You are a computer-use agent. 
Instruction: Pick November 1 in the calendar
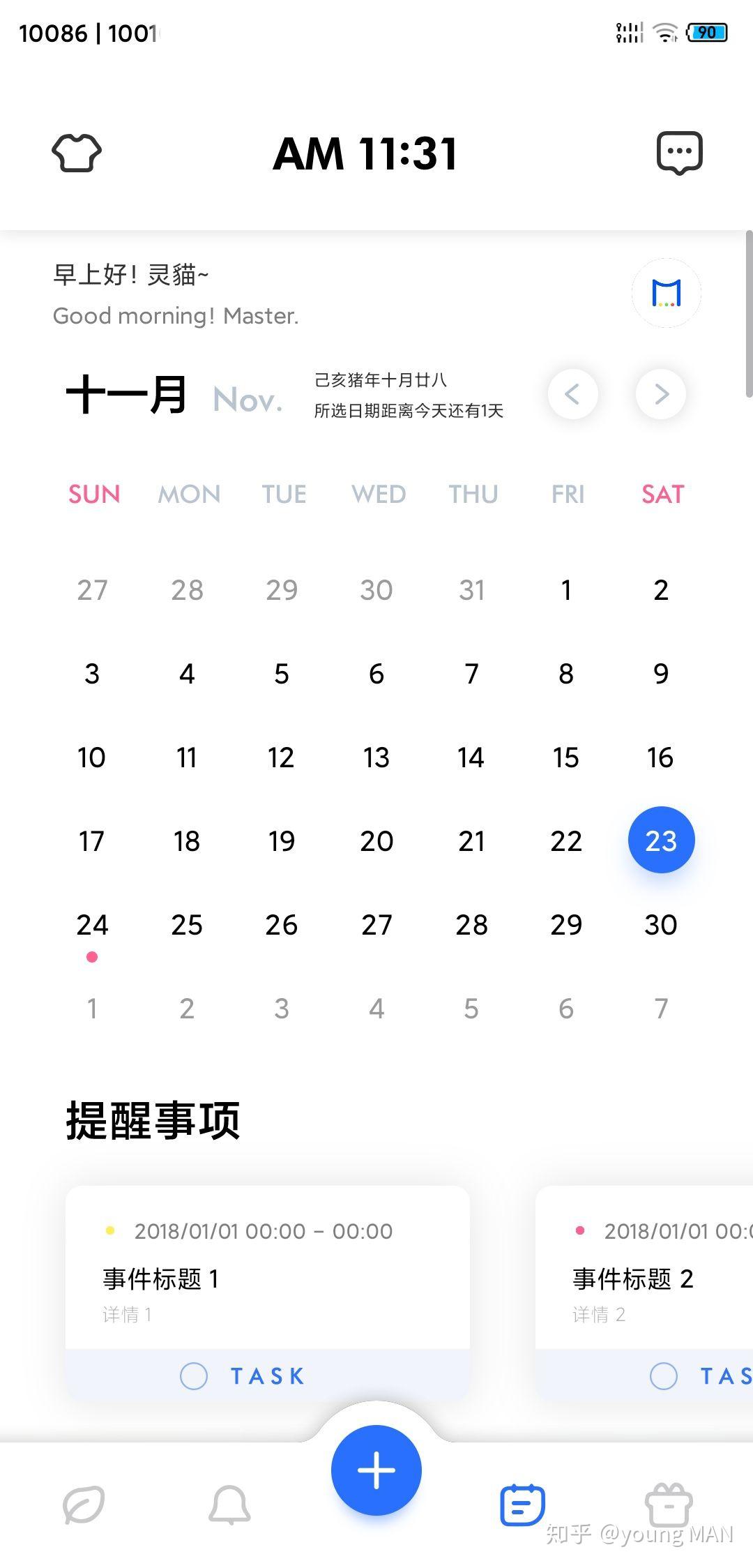pyautogui.click(x=566, y=590)
